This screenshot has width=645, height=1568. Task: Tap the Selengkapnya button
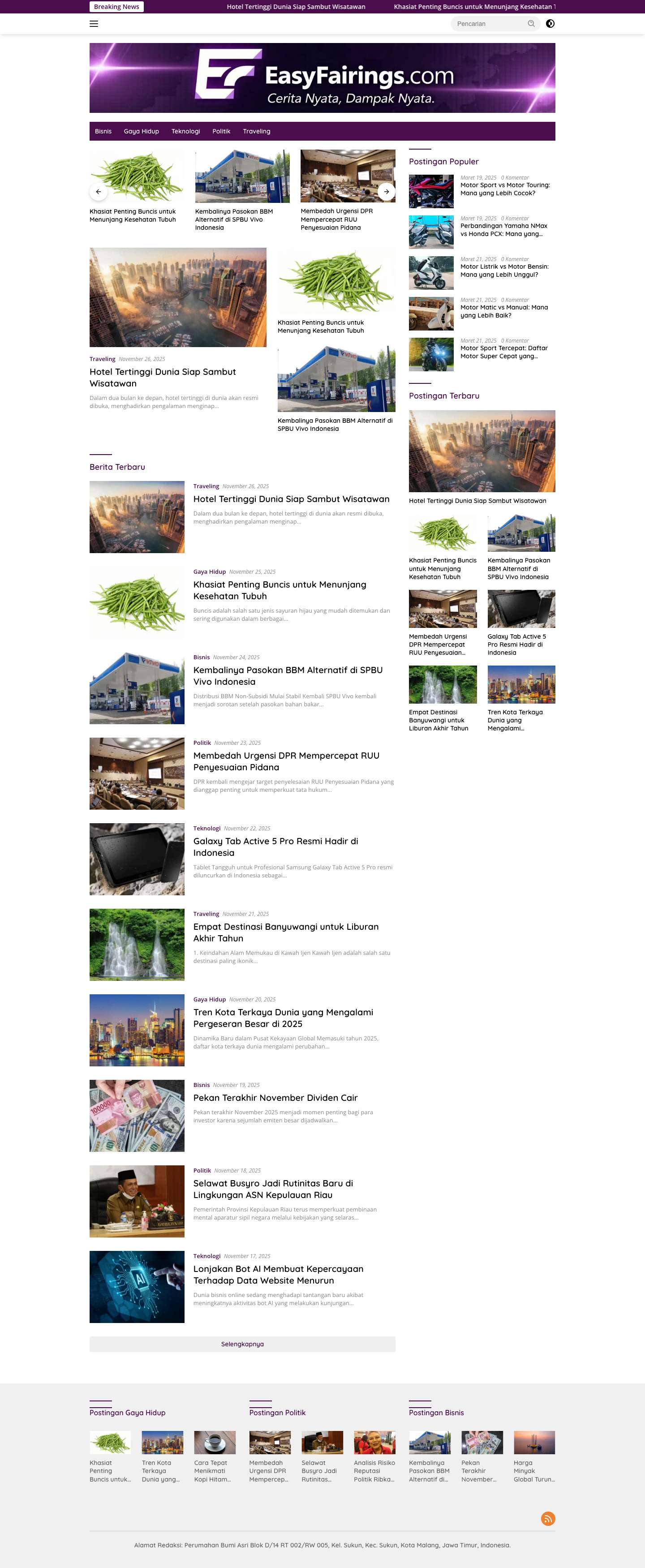coord(242,1344)
